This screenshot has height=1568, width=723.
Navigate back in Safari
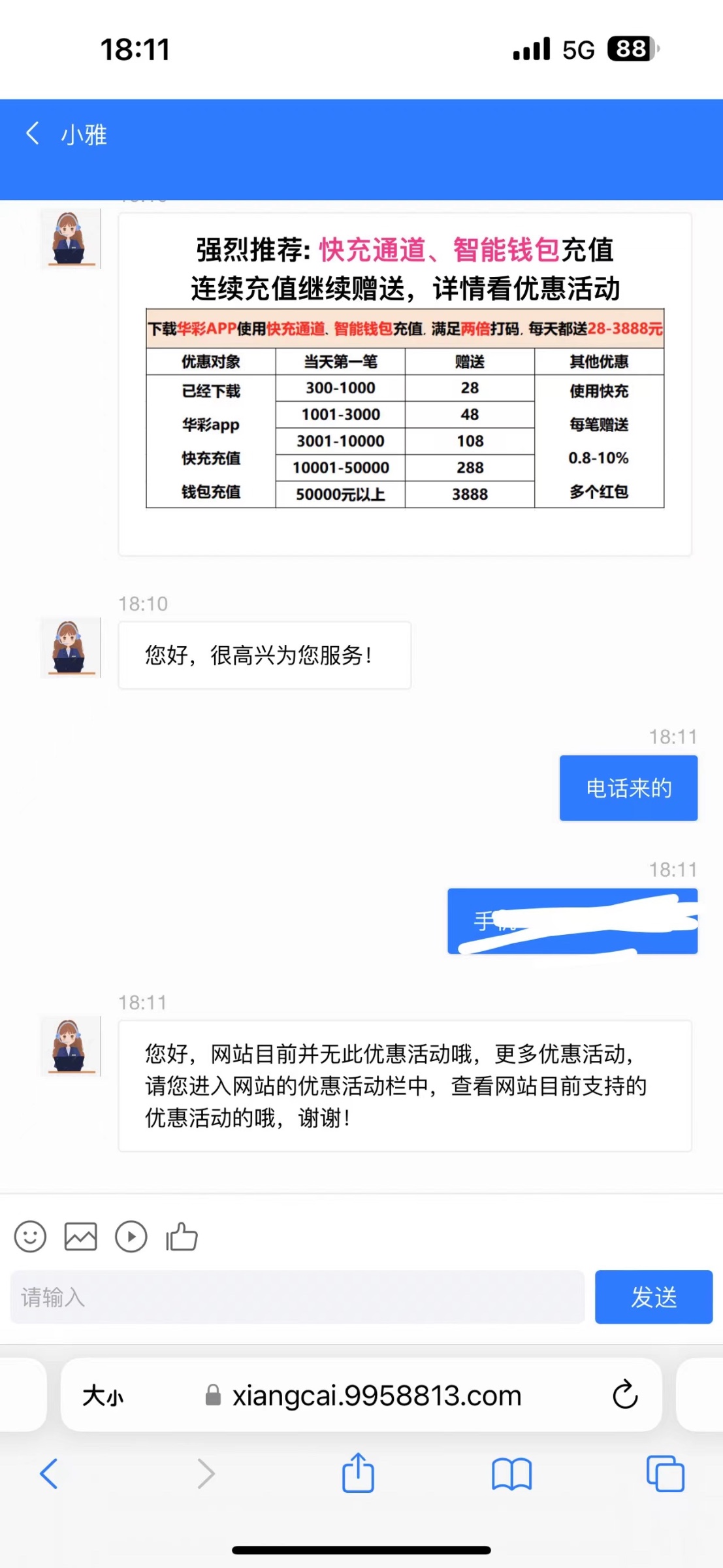tap(49, 1474)
